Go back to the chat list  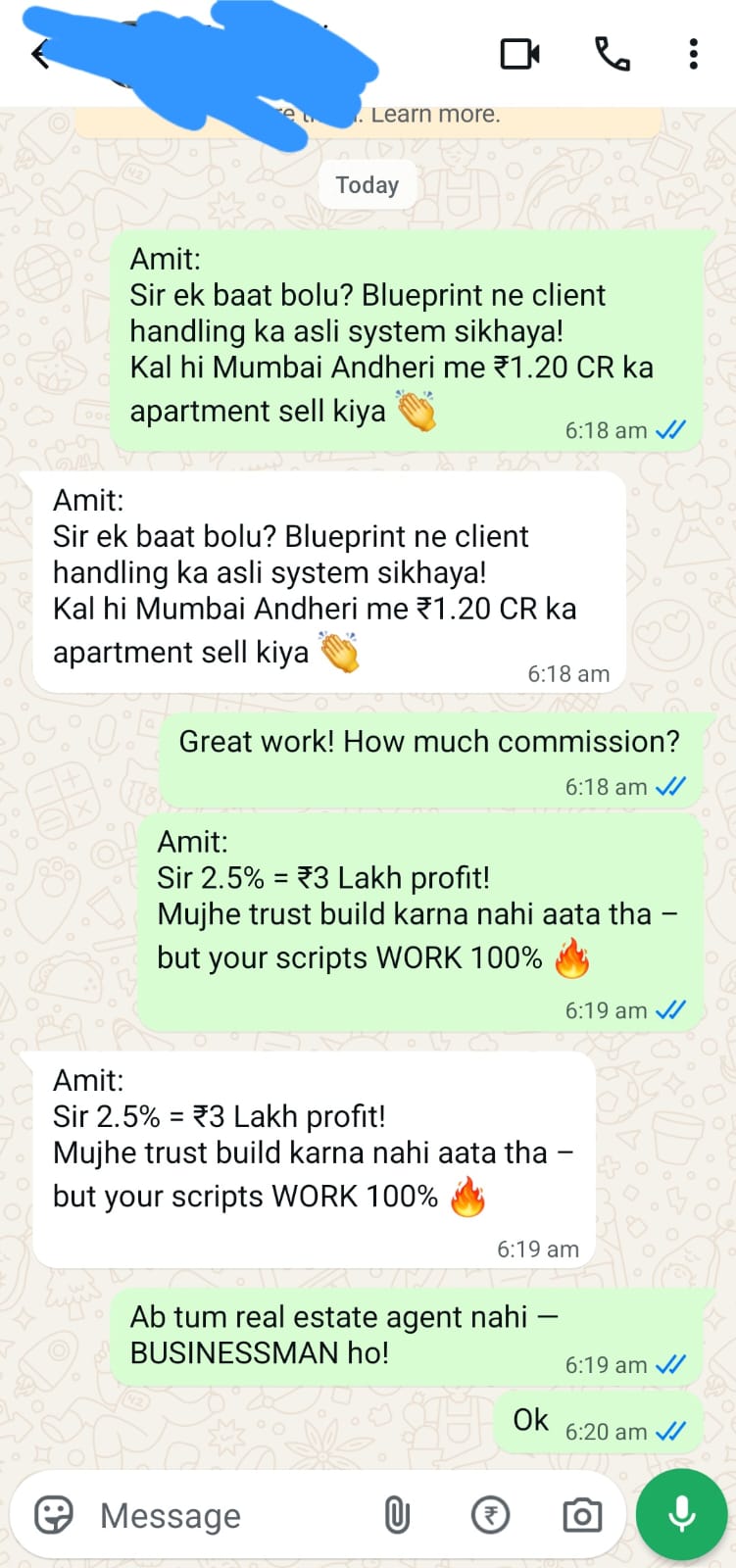pos(39,54)
